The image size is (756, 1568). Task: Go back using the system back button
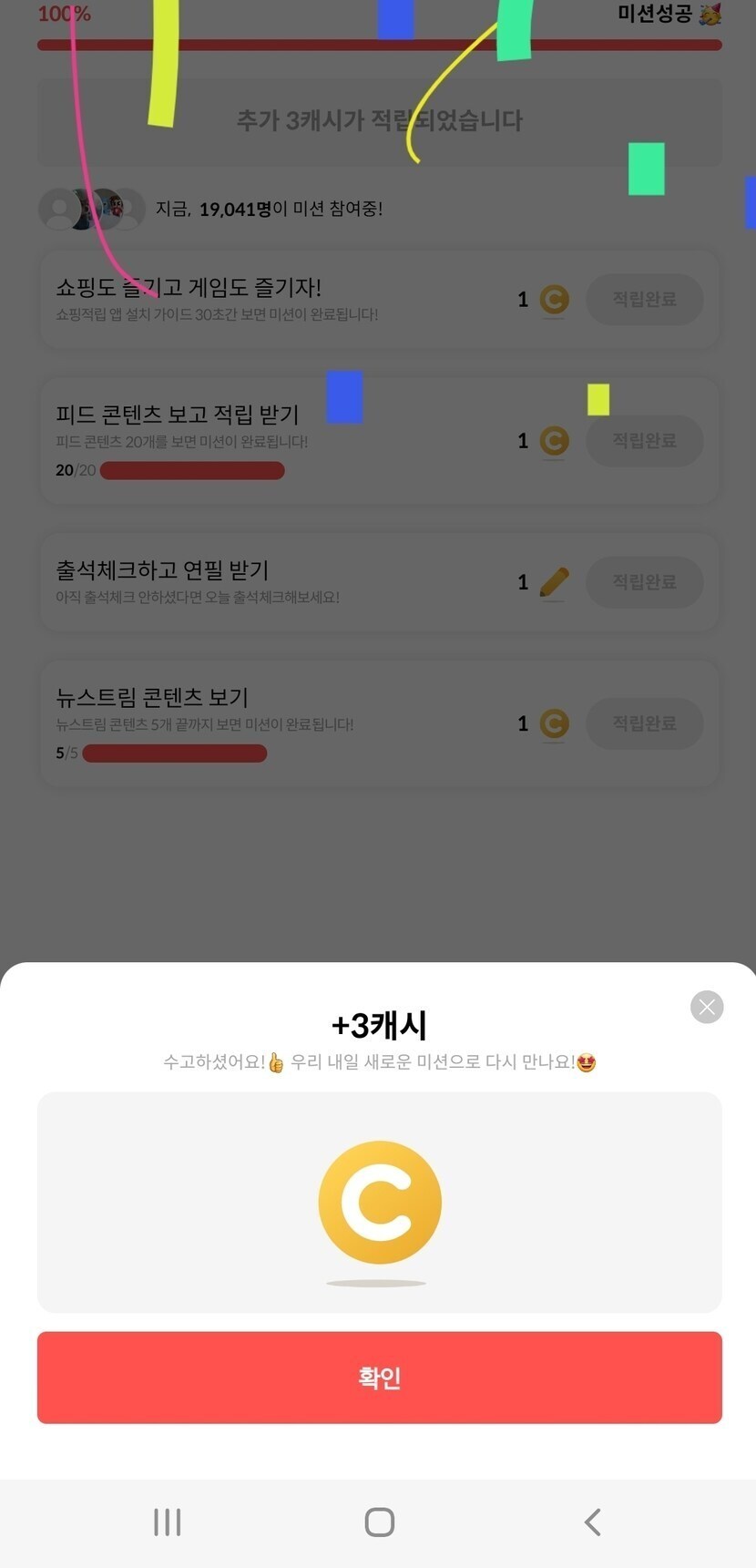click(593, 1522)
